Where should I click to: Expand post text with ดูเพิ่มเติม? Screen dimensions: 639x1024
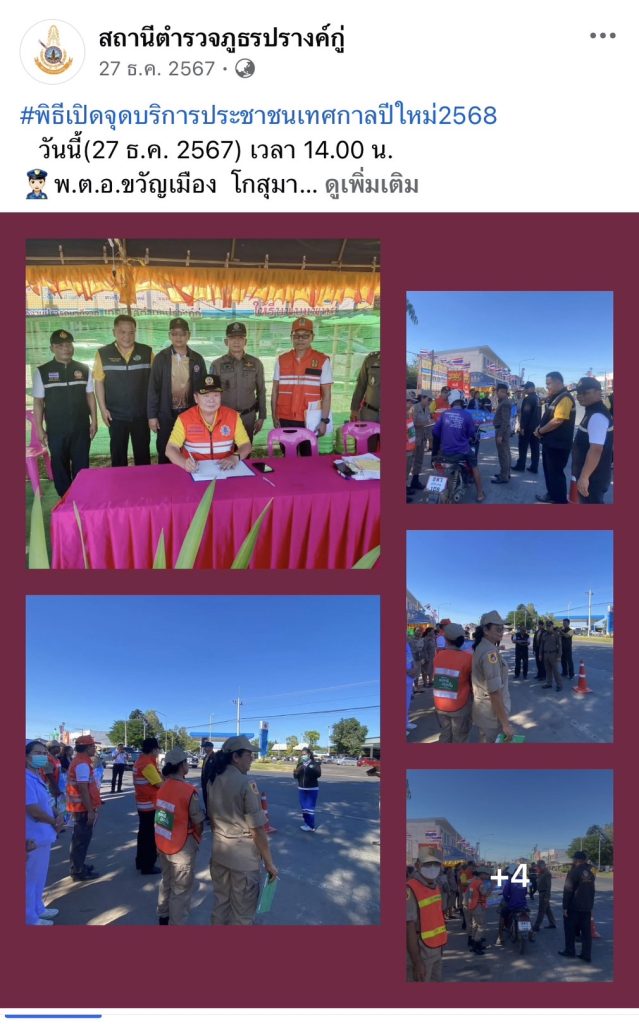tap(371, 185)
